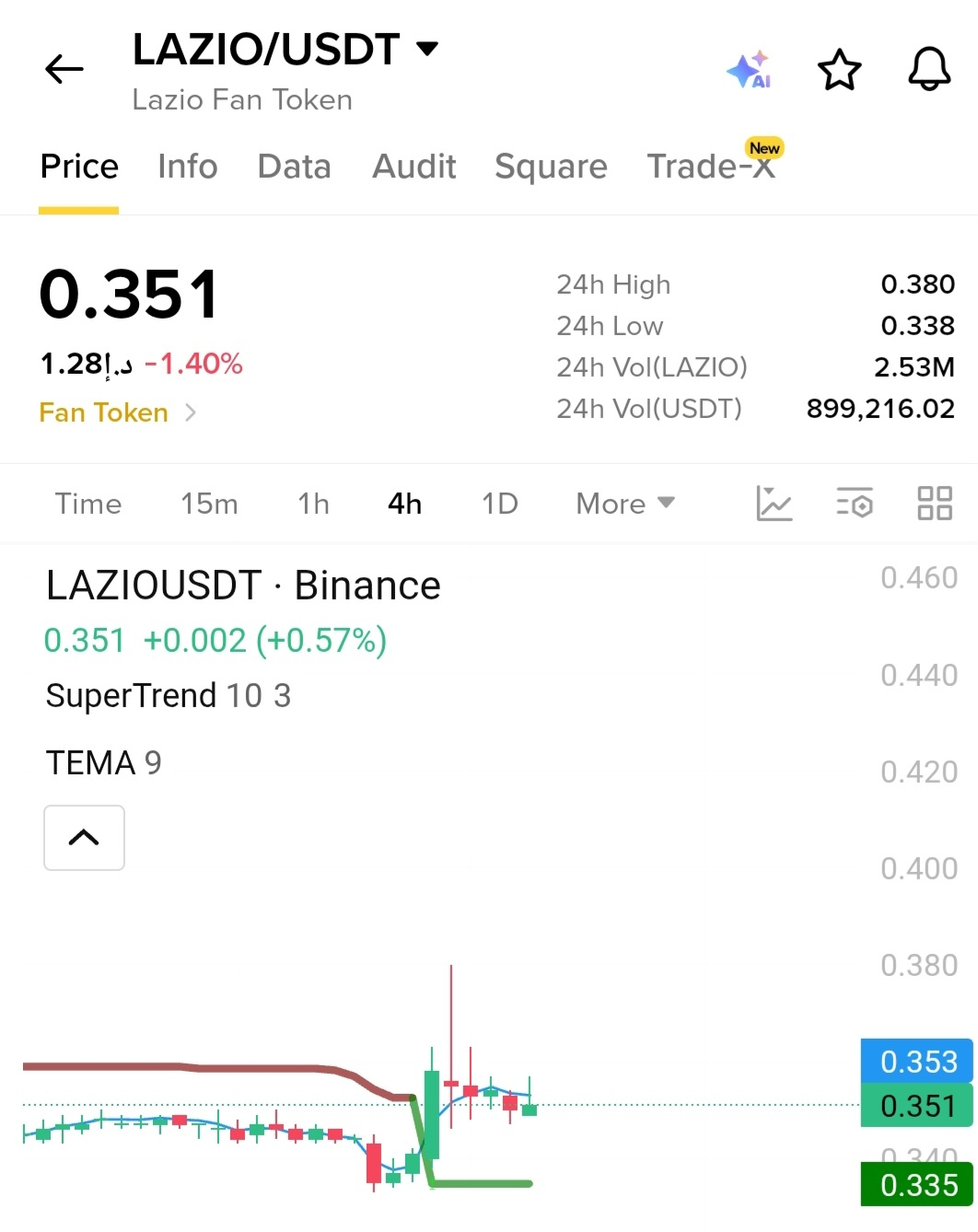
Task: Select the 1h chart interval
Action: pos(313,504)
